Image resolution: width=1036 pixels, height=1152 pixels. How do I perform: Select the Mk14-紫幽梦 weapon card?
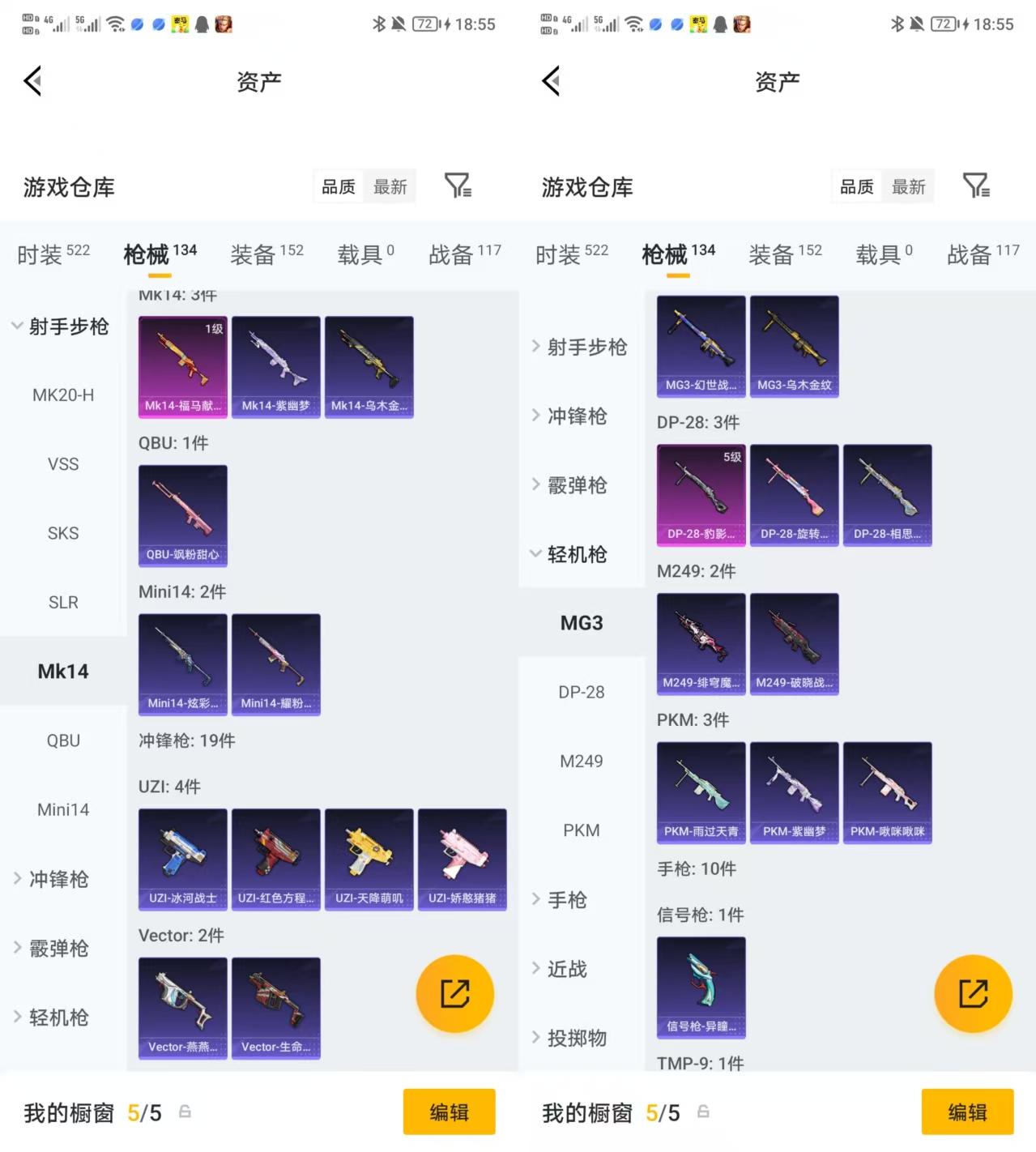point(275,367)
